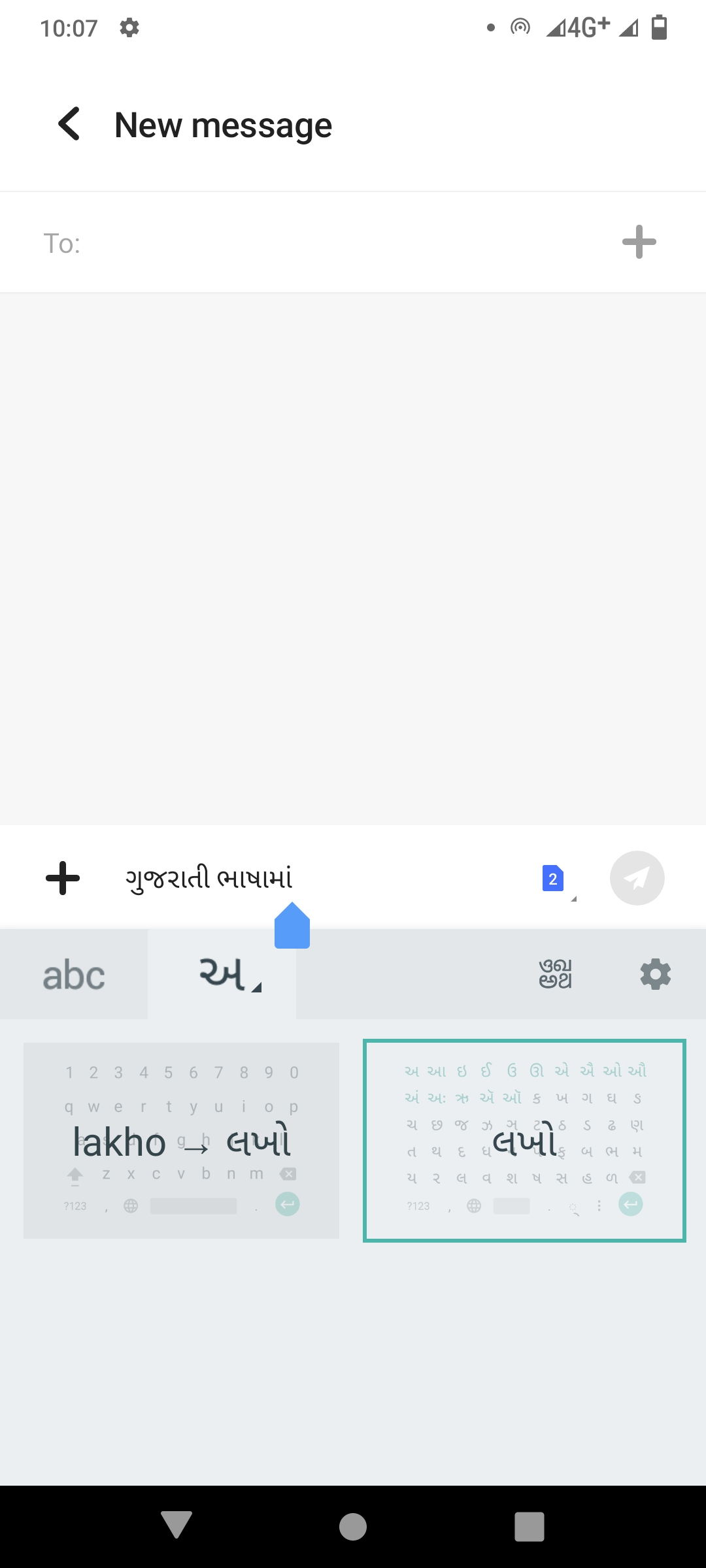Tap the Gujarati message text field
Image resolution: width=706 pixels, height=1568 pixels.
click(x=320, y=878)
